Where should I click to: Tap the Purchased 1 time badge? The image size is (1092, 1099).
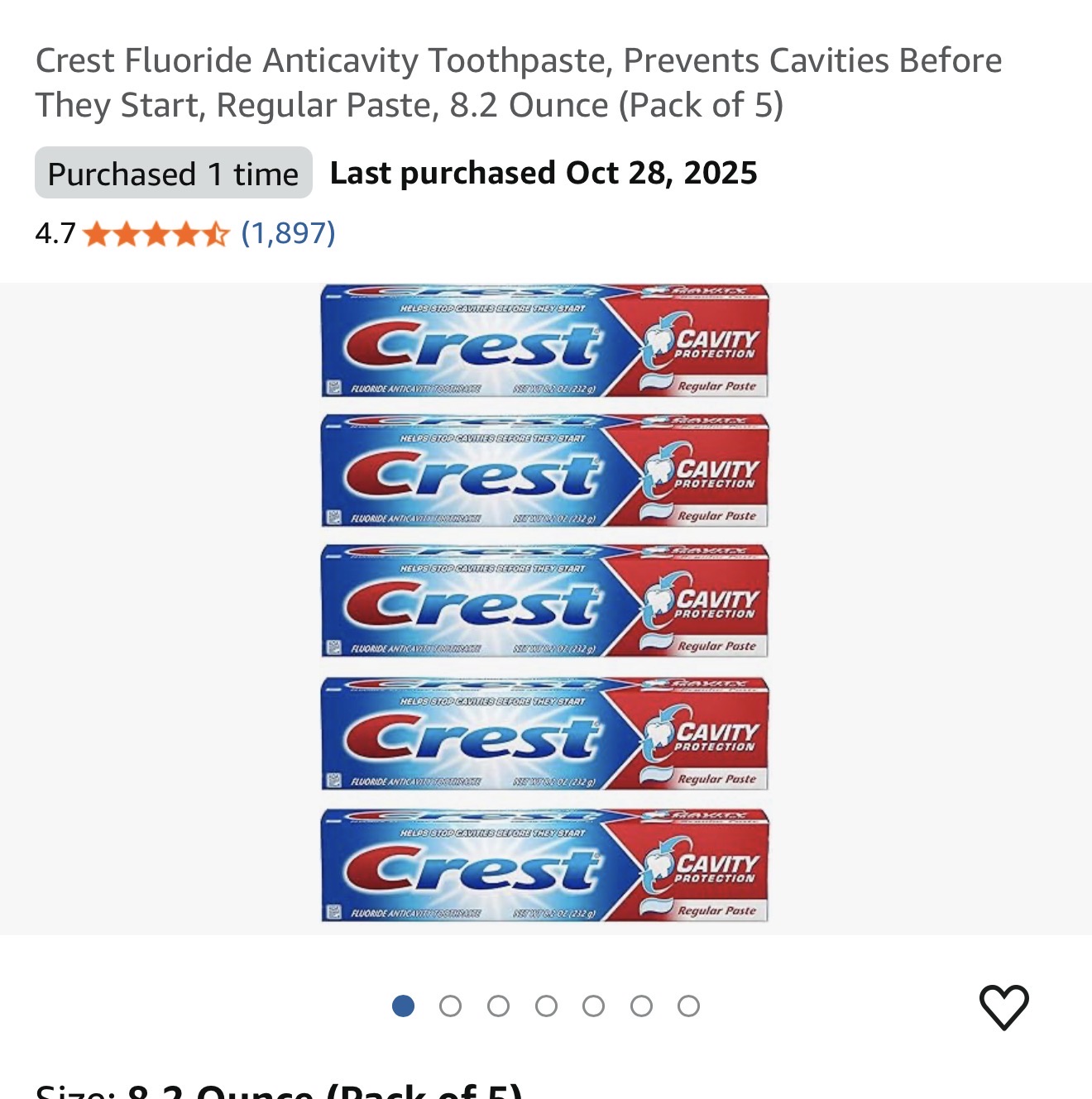tap(174, 174)
